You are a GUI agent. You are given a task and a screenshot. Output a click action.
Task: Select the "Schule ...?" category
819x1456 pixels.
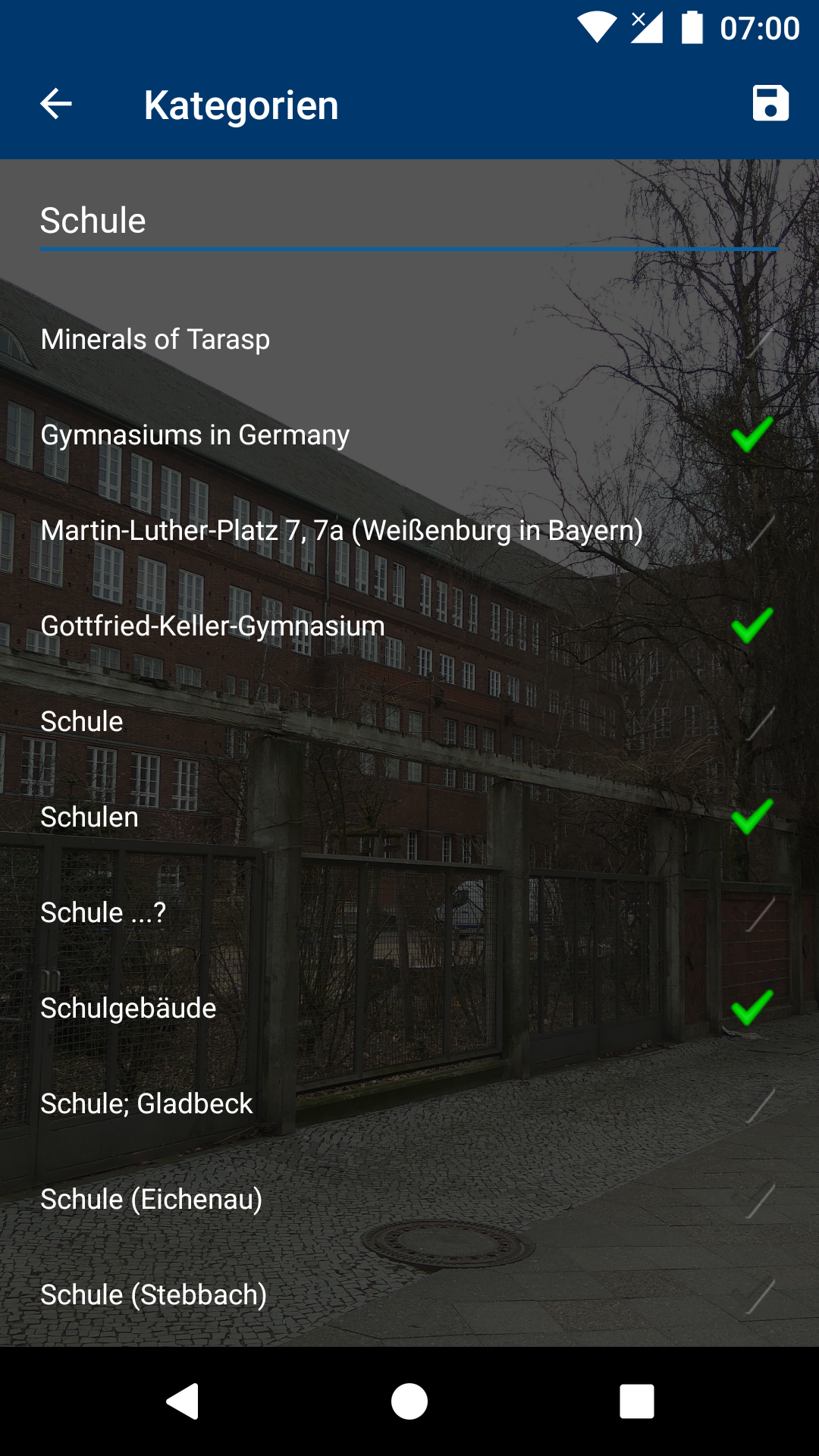409,913
